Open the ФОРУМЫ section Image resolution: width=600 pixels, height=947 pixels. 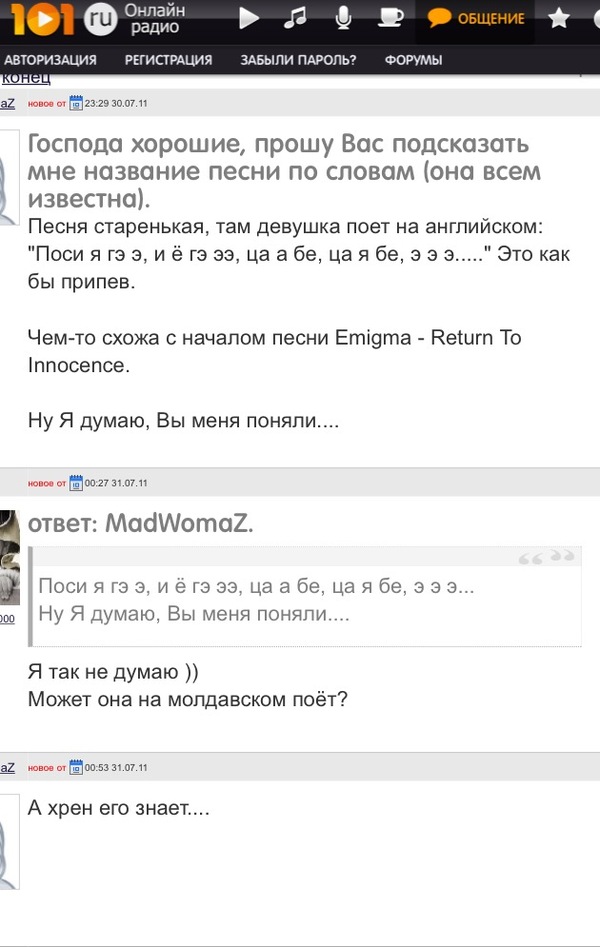click(x=413, y=60)
